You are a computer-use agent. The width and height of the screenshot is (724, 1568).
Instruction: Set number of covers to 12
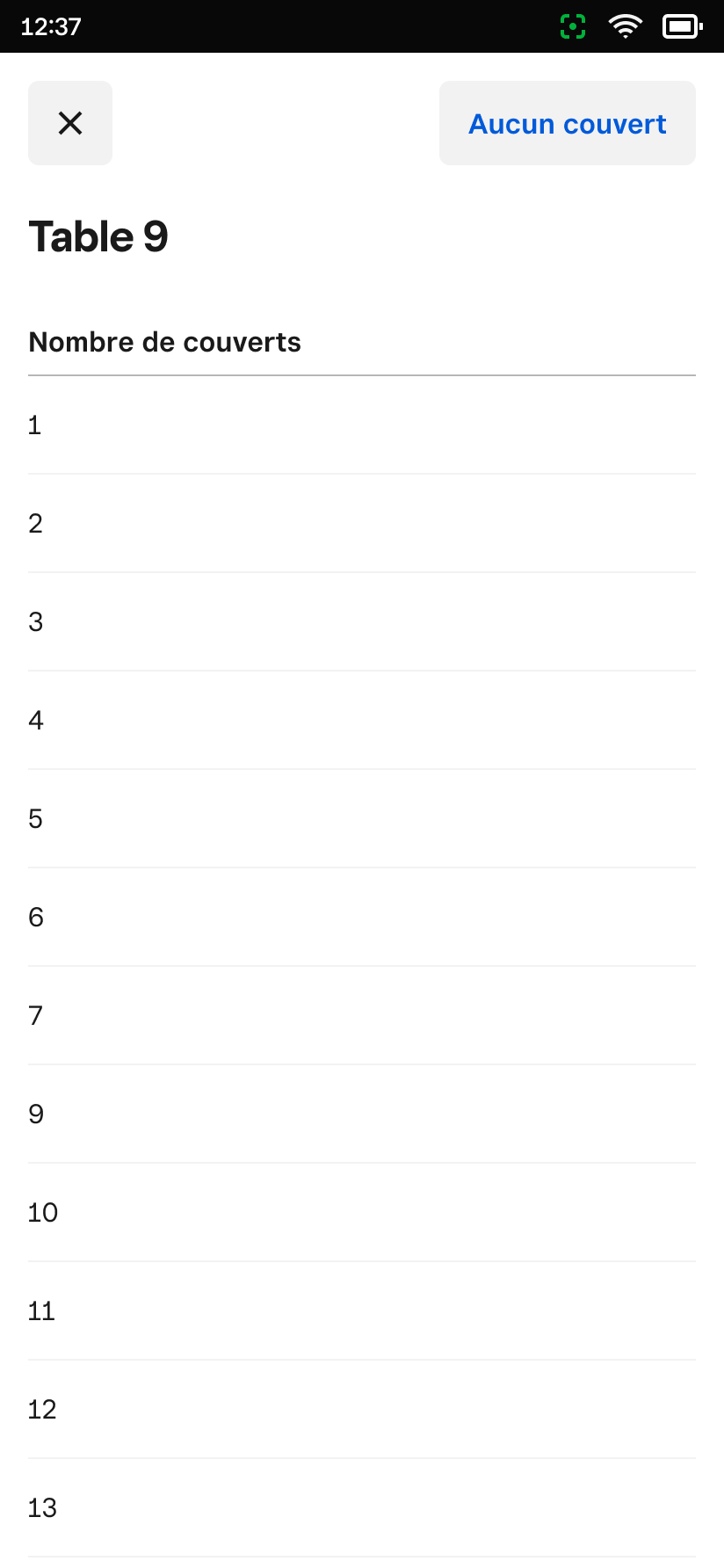click(x=362, y=1410)
